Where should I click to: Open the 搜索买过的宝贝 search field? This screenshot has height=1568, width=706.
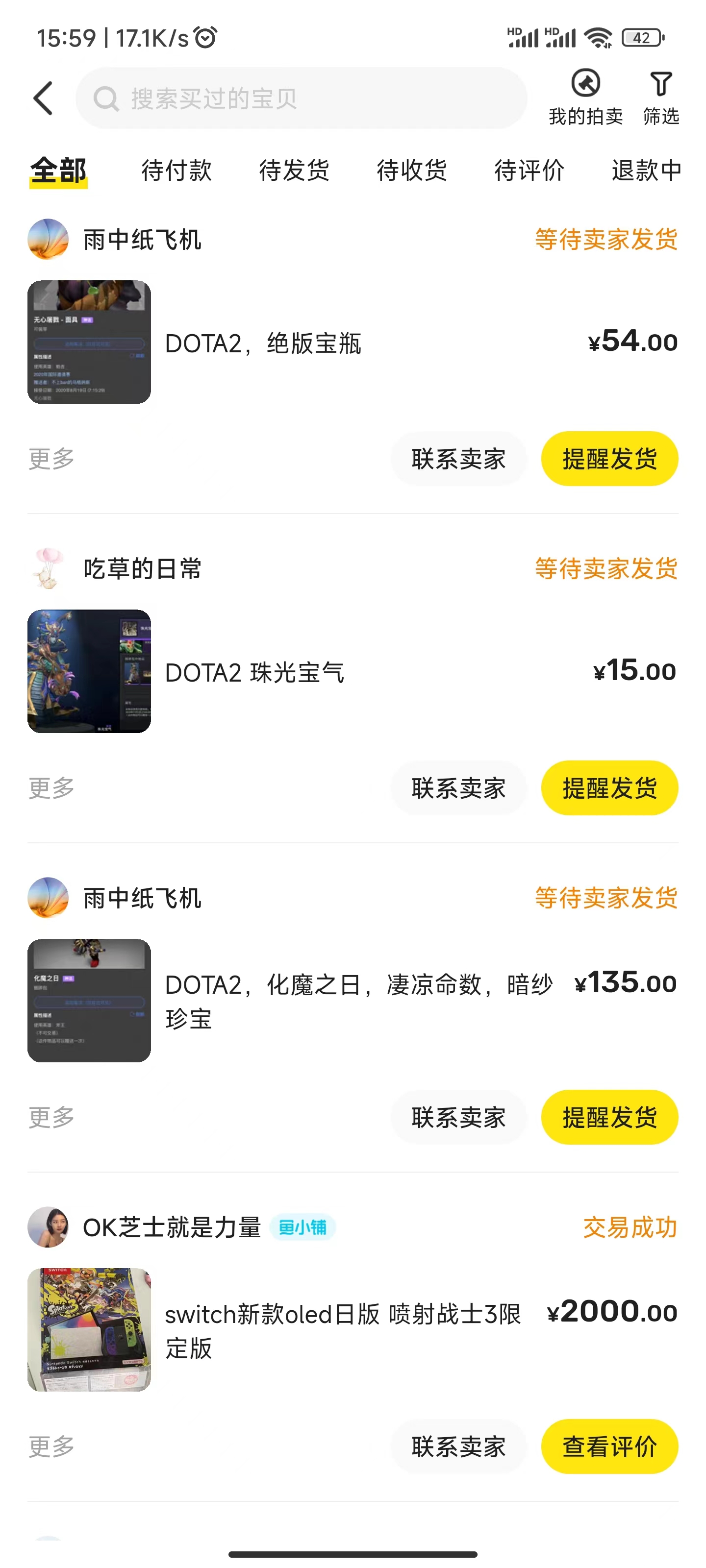(301, 98)
